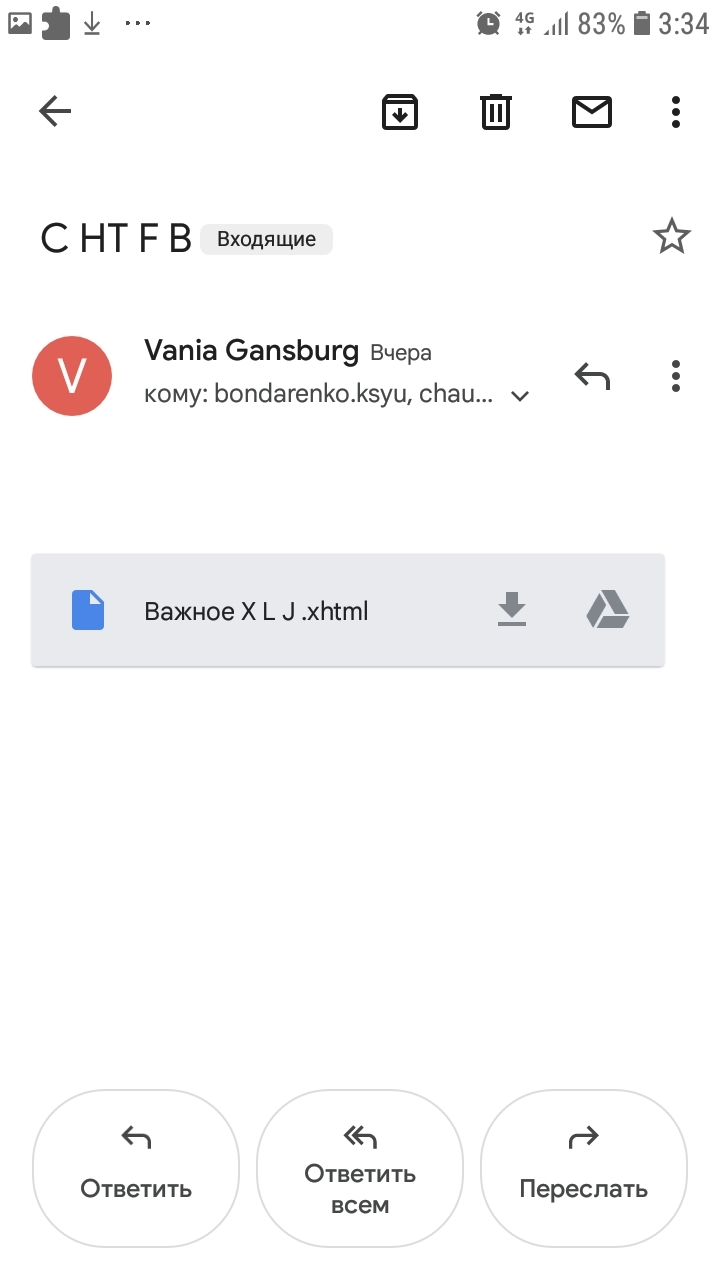Mark the email as unread
This screenshot has height=1280, width=720.
point(592,111)
